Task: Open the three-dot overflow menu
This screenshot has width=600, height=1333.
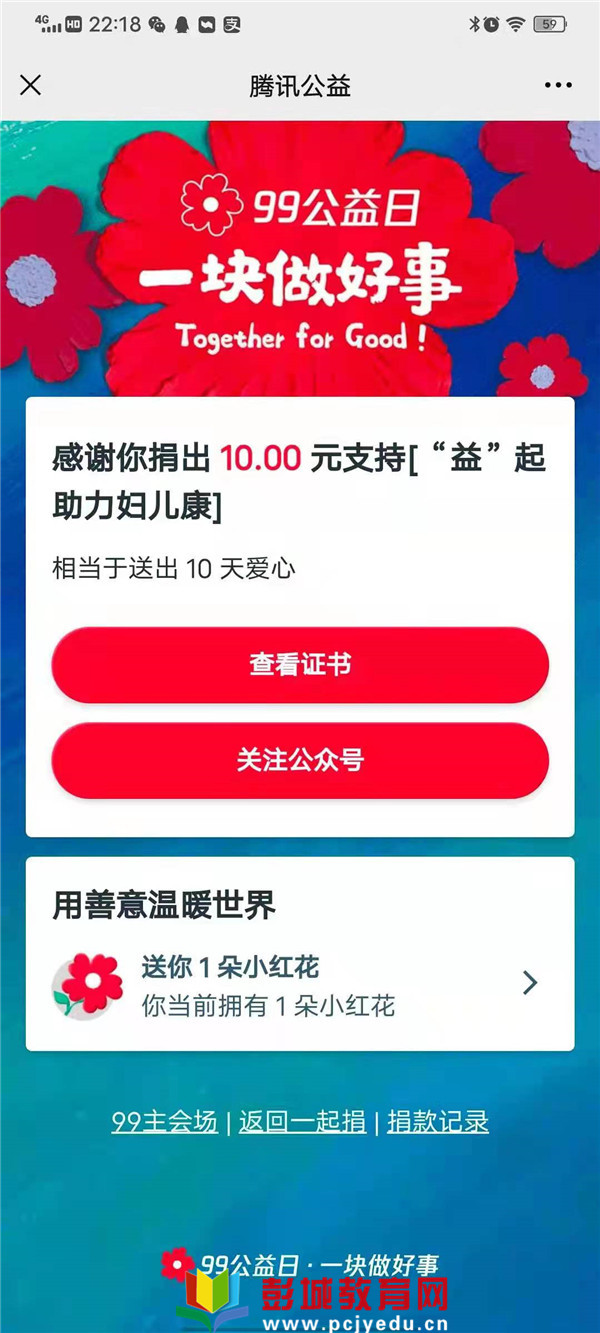Action: click(x=558, y=86)
